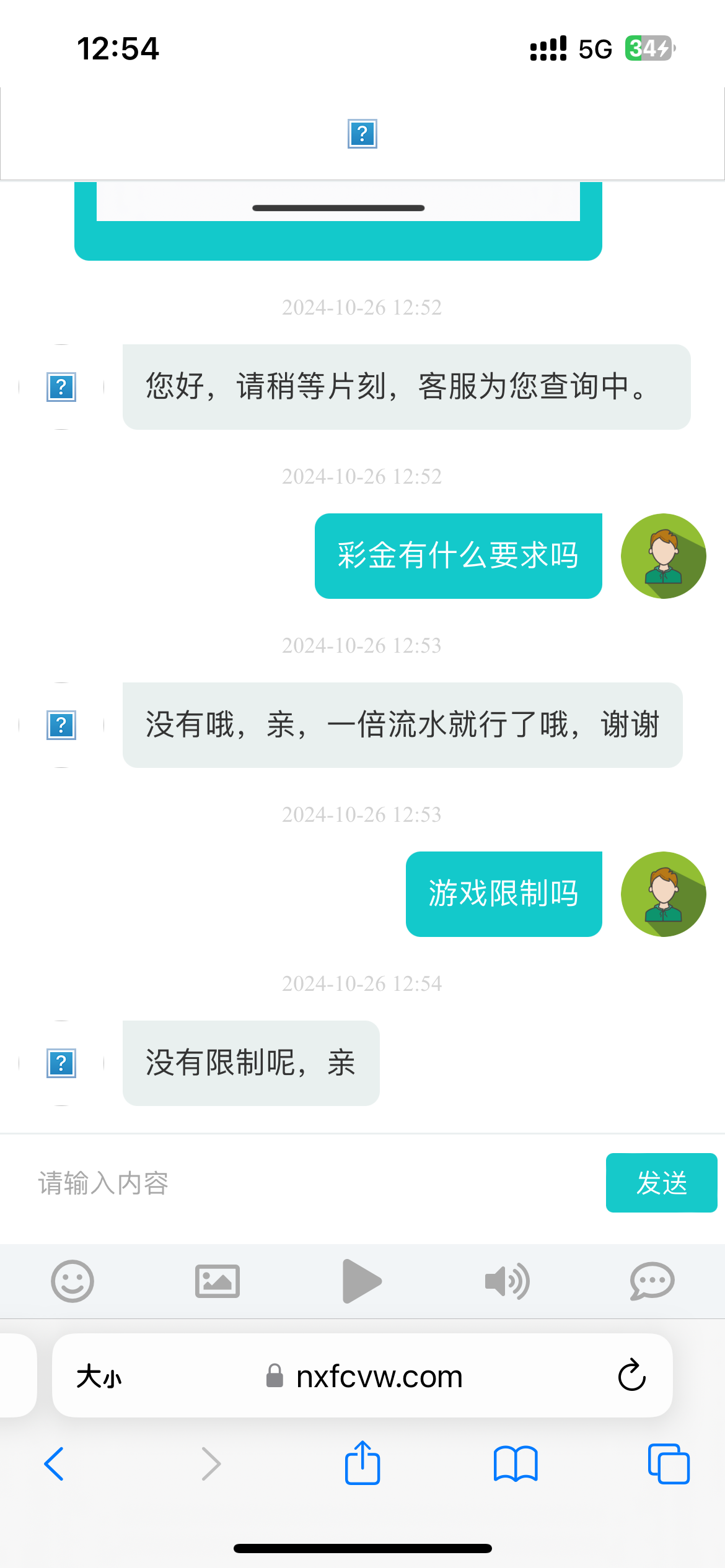This screenshot has height=1568, width=725.
Task: Share this page from Safari toolbar
Action: pos(362,1463)
